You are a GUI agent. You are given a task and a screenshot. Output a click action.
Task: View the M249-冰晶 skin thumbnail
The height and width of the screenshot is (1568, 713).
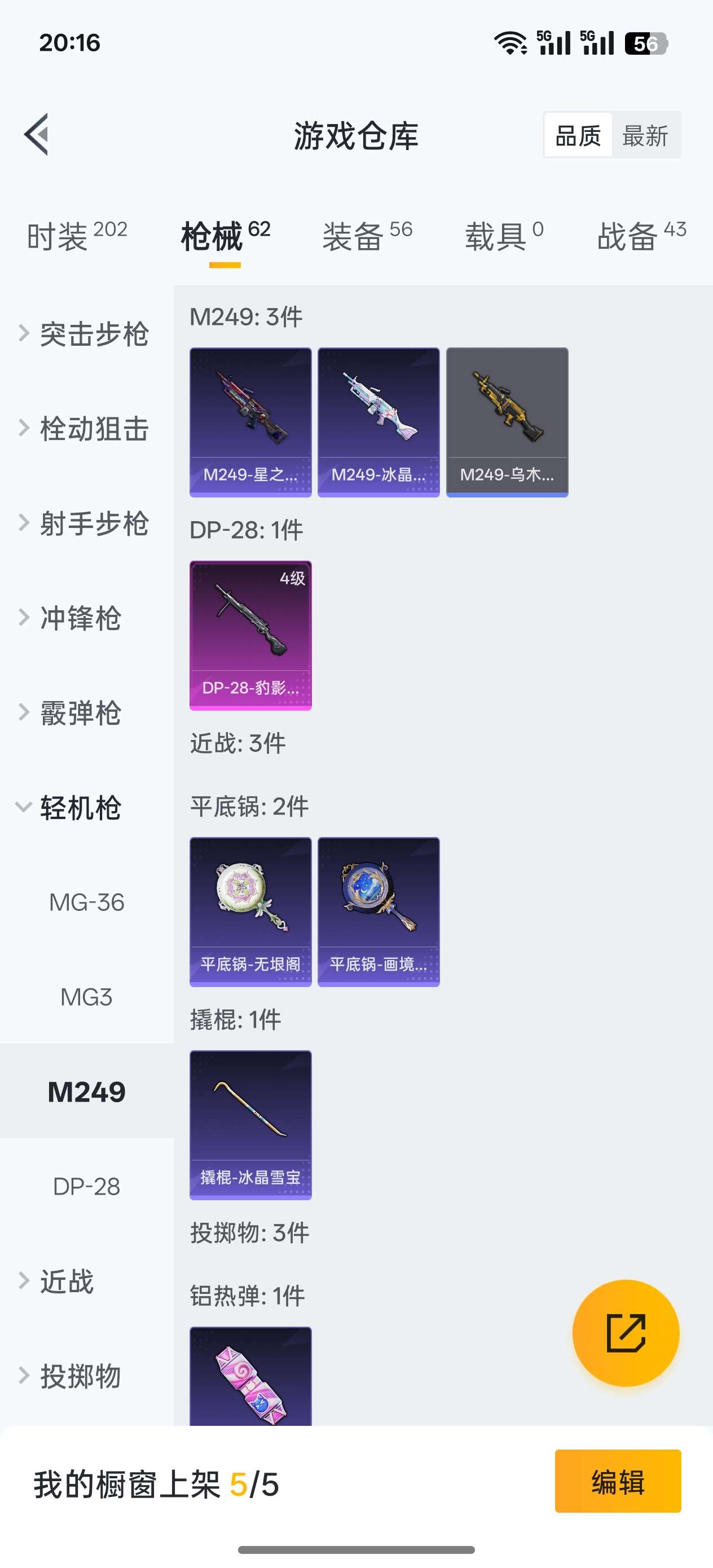click(378, 422)
